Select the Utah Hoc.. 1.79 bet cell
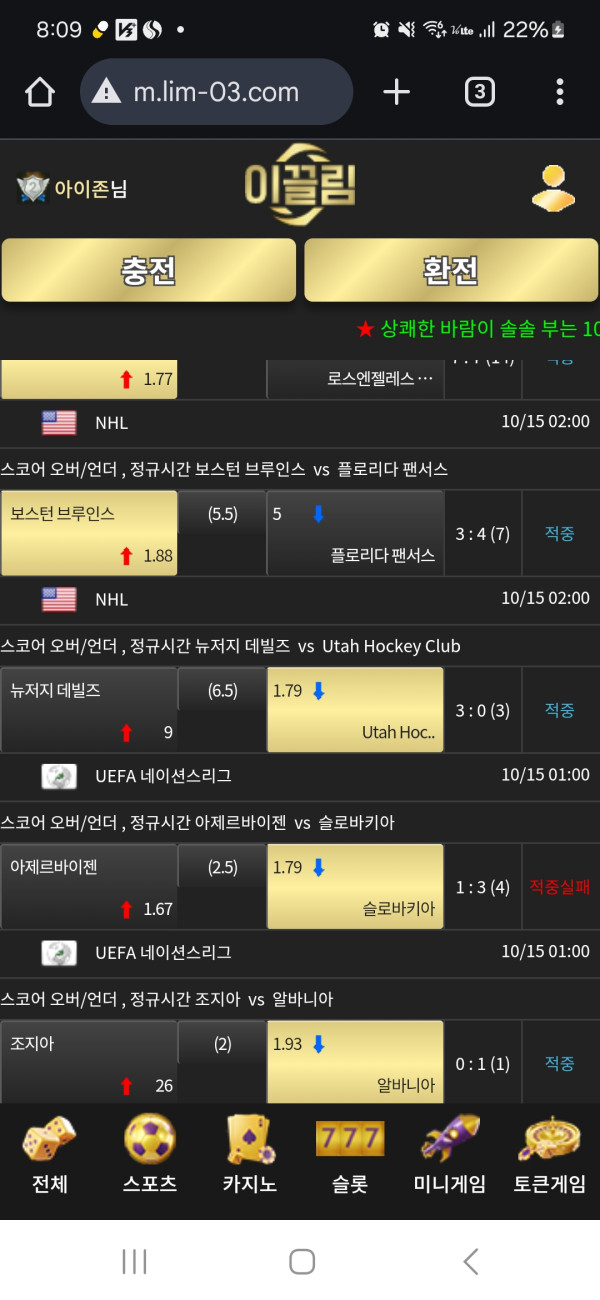 click(x=355, y=710)
